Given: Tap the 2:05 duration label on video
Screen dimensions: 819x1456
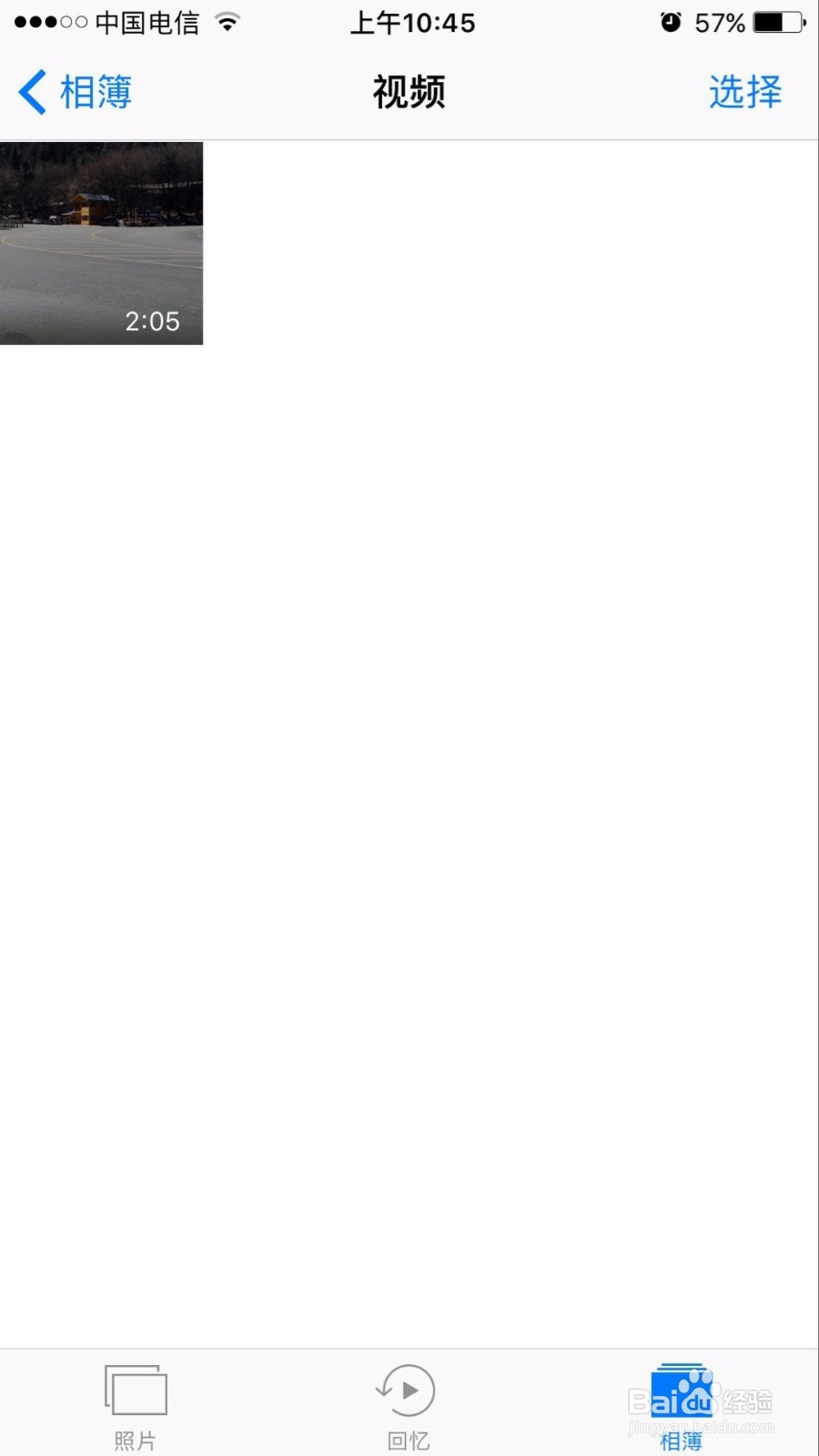Looking at the screenshot, I should click(x=153, y=320).
